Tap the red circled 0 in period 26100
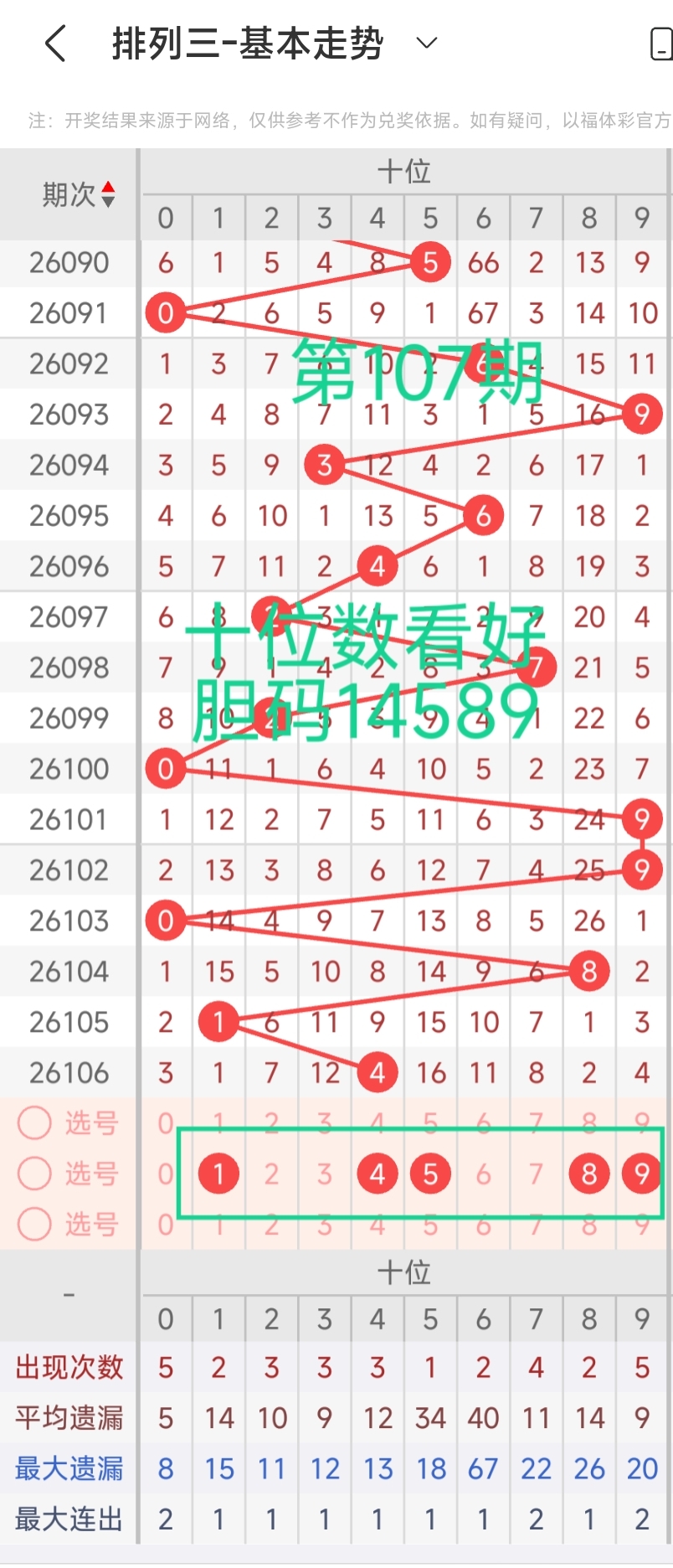This screenshot has width=673, height=1568. tap(165, 768)
